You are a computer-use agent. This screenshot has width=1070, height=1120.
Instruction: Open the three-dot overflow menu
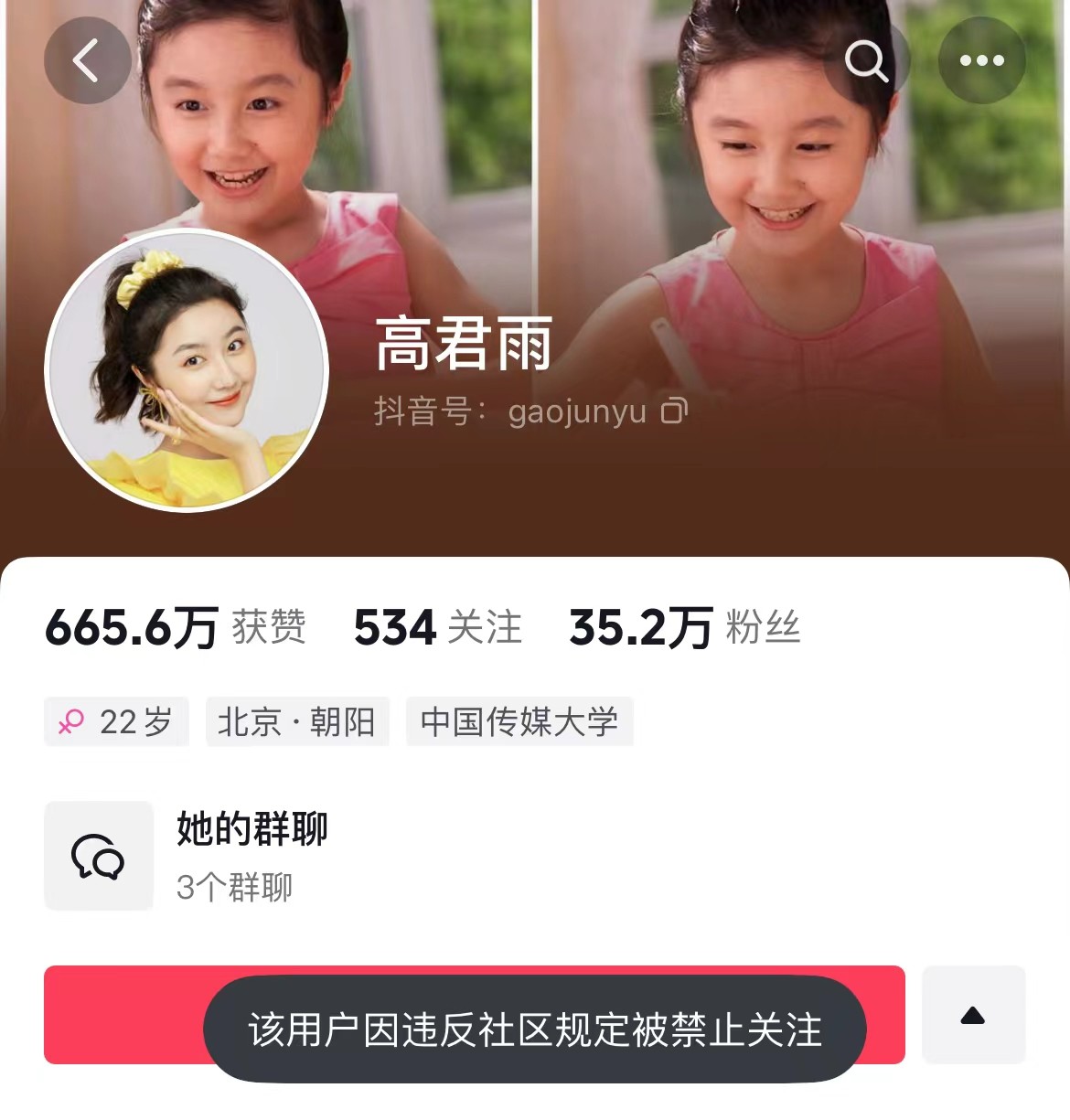click(981, 61)
